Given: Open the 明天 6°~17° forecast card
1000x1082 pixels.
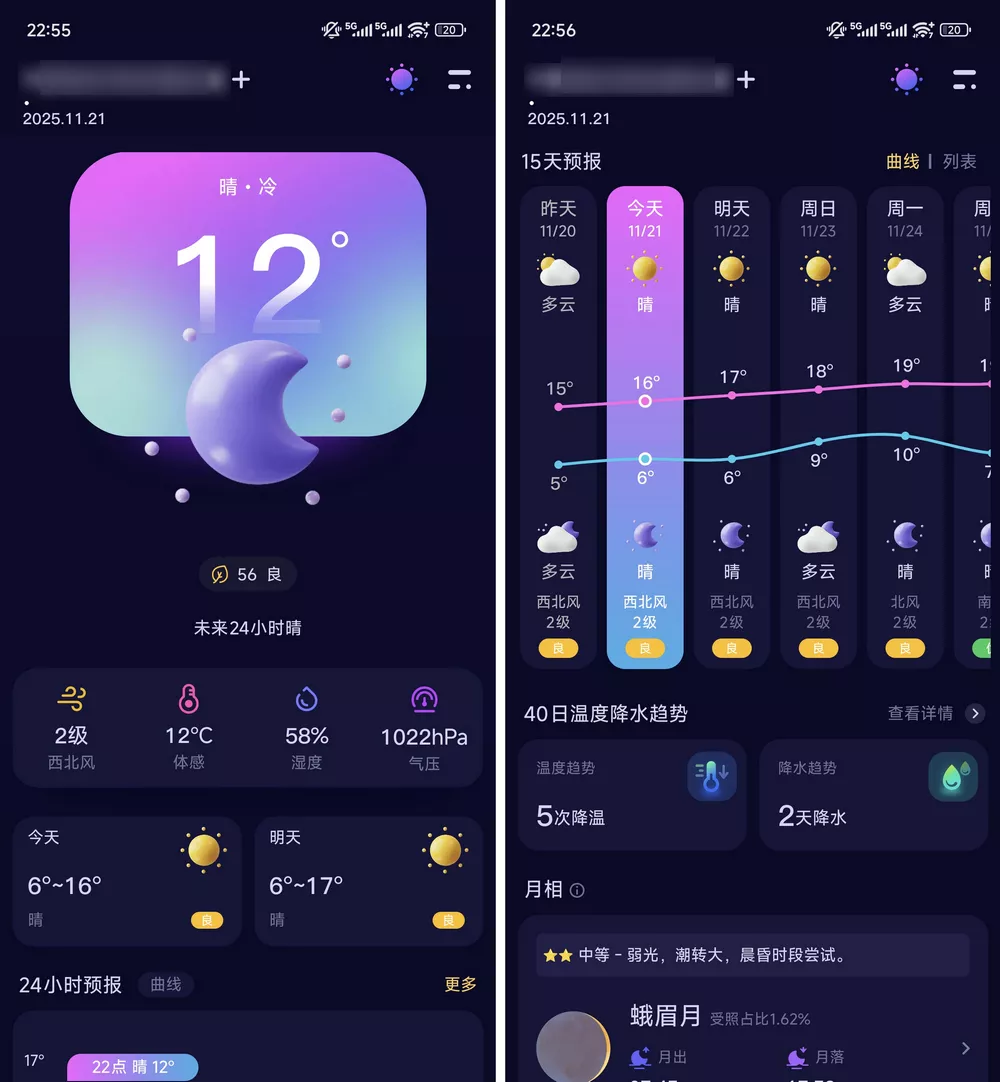Looking at the screenshot, I should [x=368, y=880].
